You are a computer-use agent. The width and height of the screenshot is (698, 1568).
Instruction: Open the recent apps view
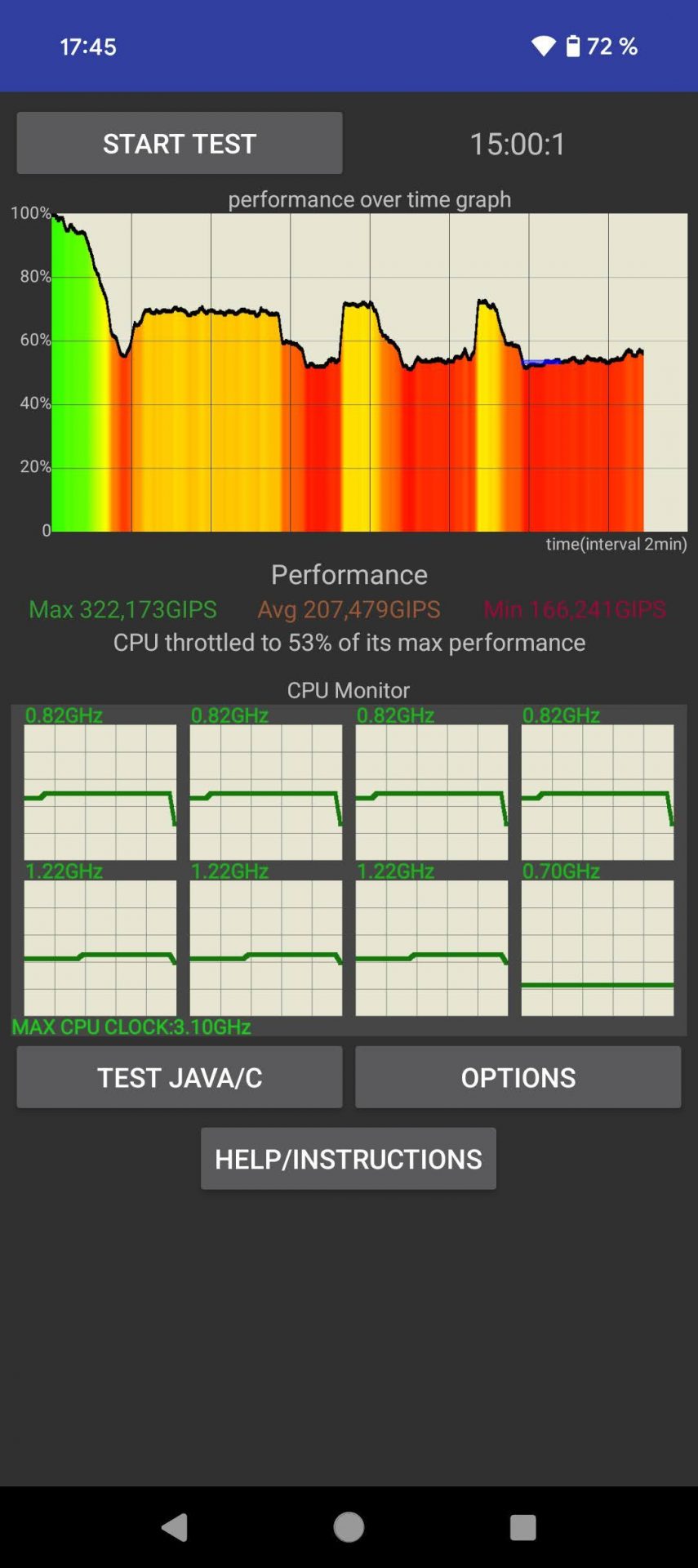pyautogui.click(x=522, y=1527)
